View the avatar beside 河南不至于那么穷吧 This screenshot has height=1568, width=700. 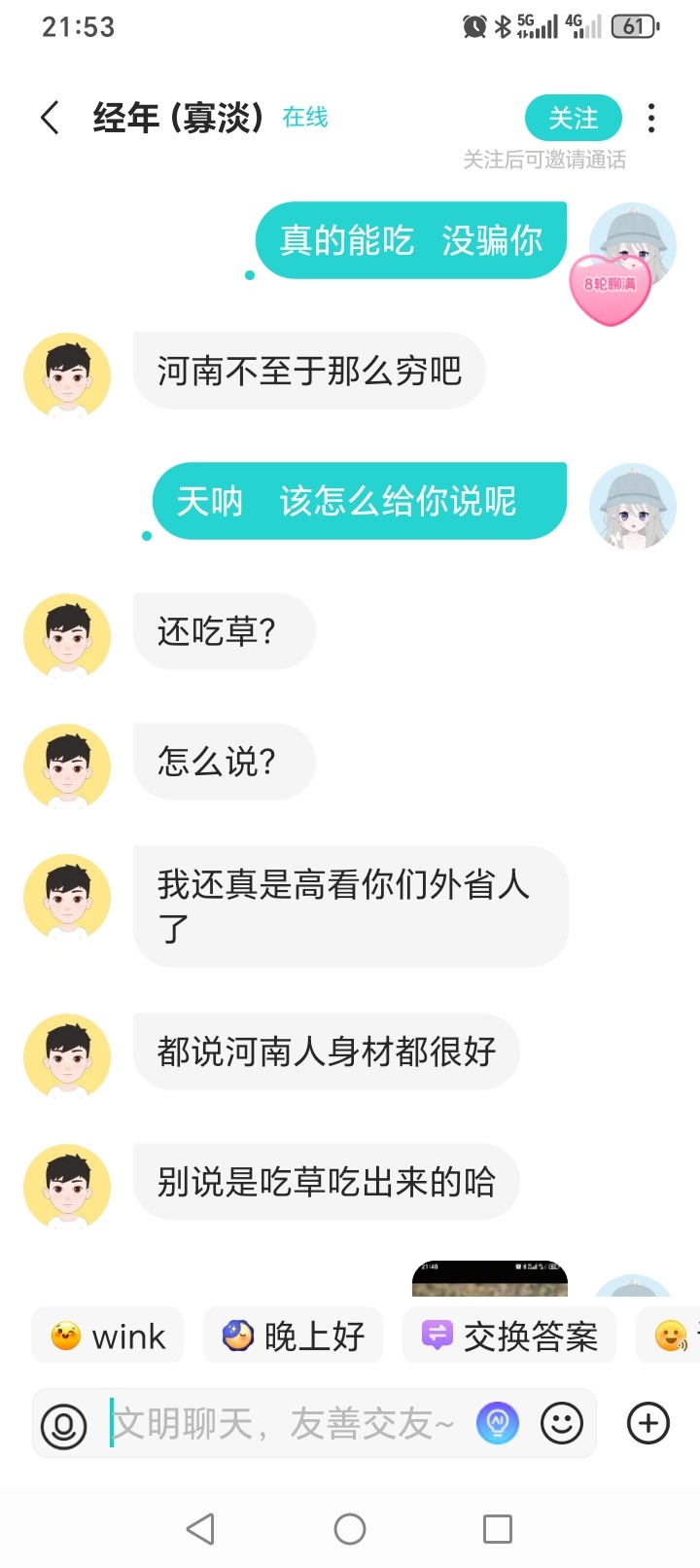pos(67,375)
